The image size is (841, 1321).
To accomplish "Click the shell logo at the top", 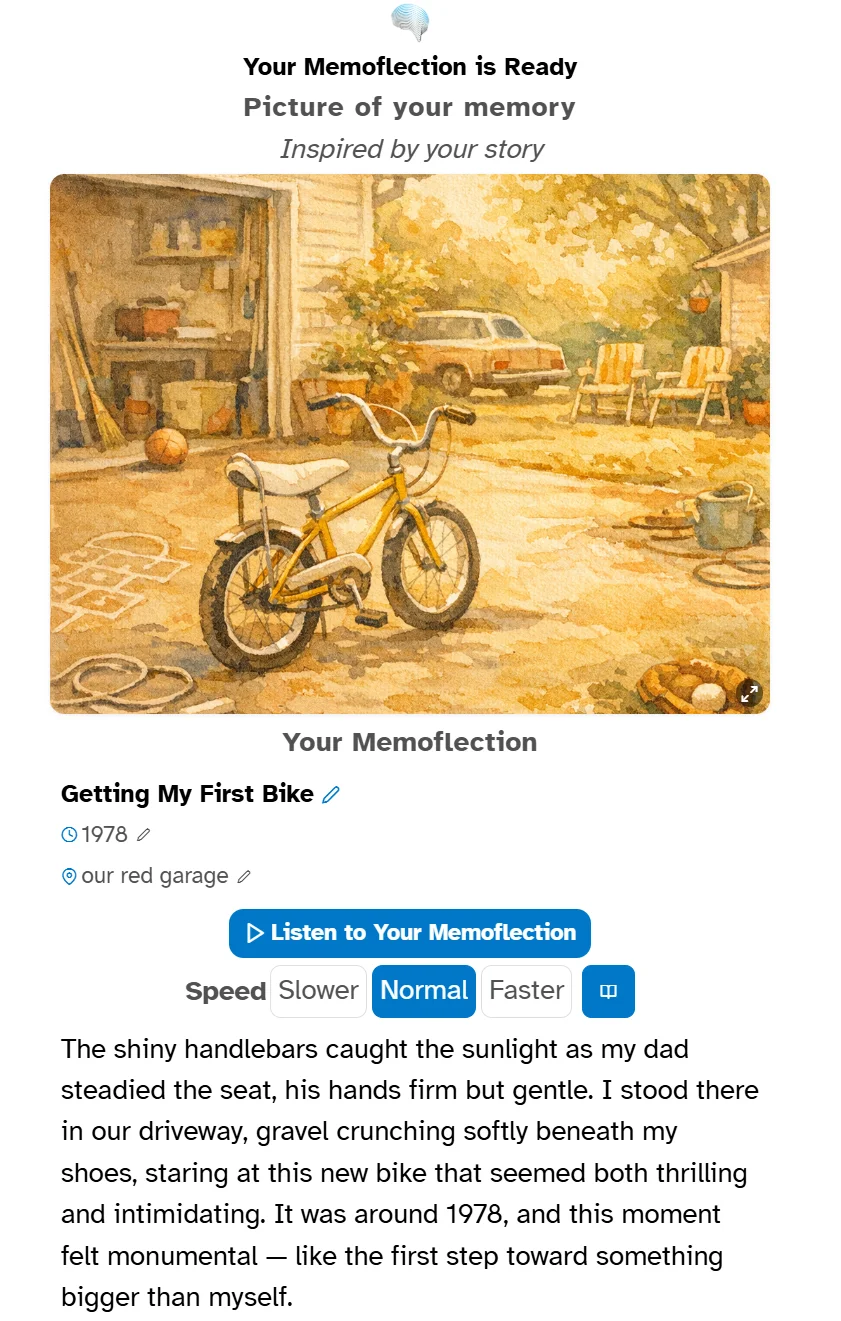I will point(410,23).
